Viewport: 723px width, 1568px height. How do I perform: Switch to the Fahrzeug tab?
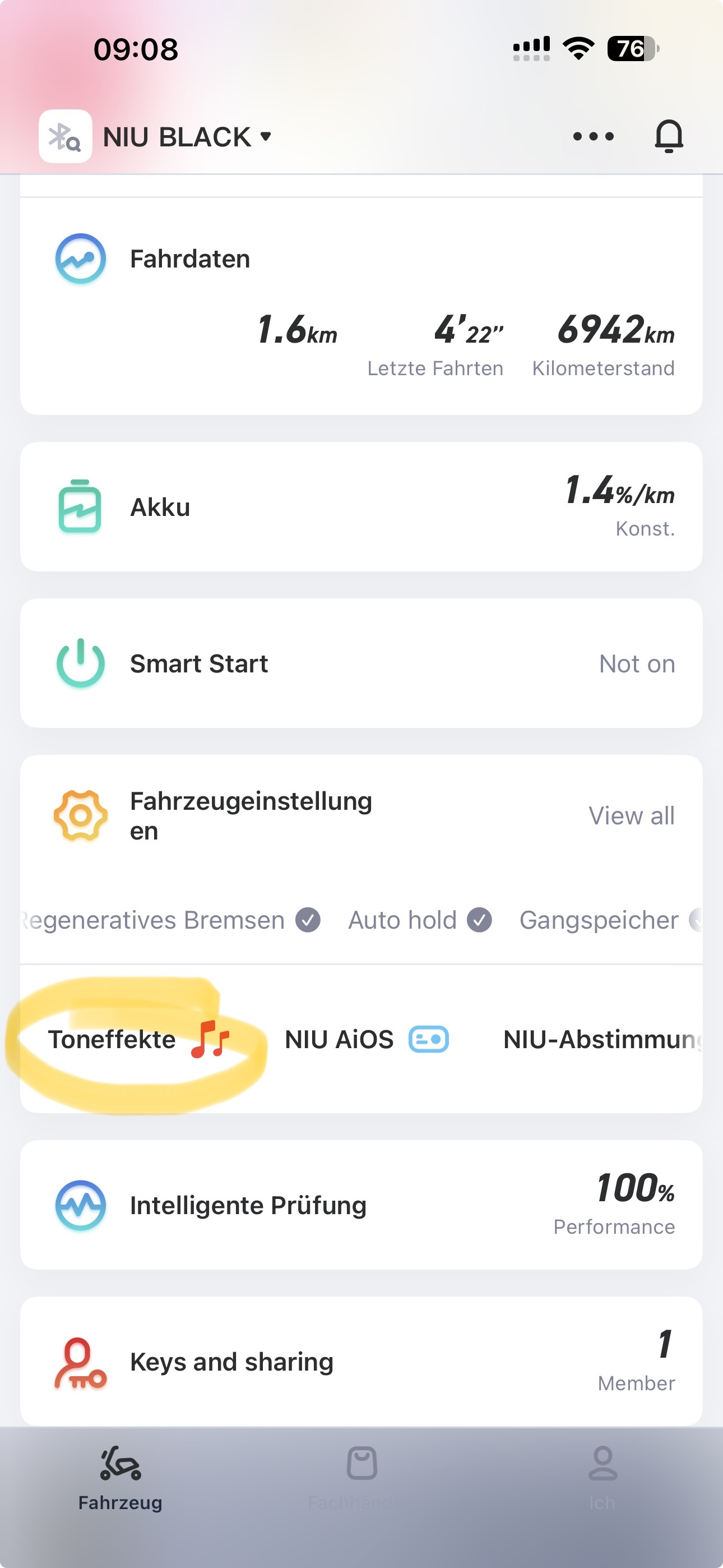pyautogui.click(x=121, y=1478)
